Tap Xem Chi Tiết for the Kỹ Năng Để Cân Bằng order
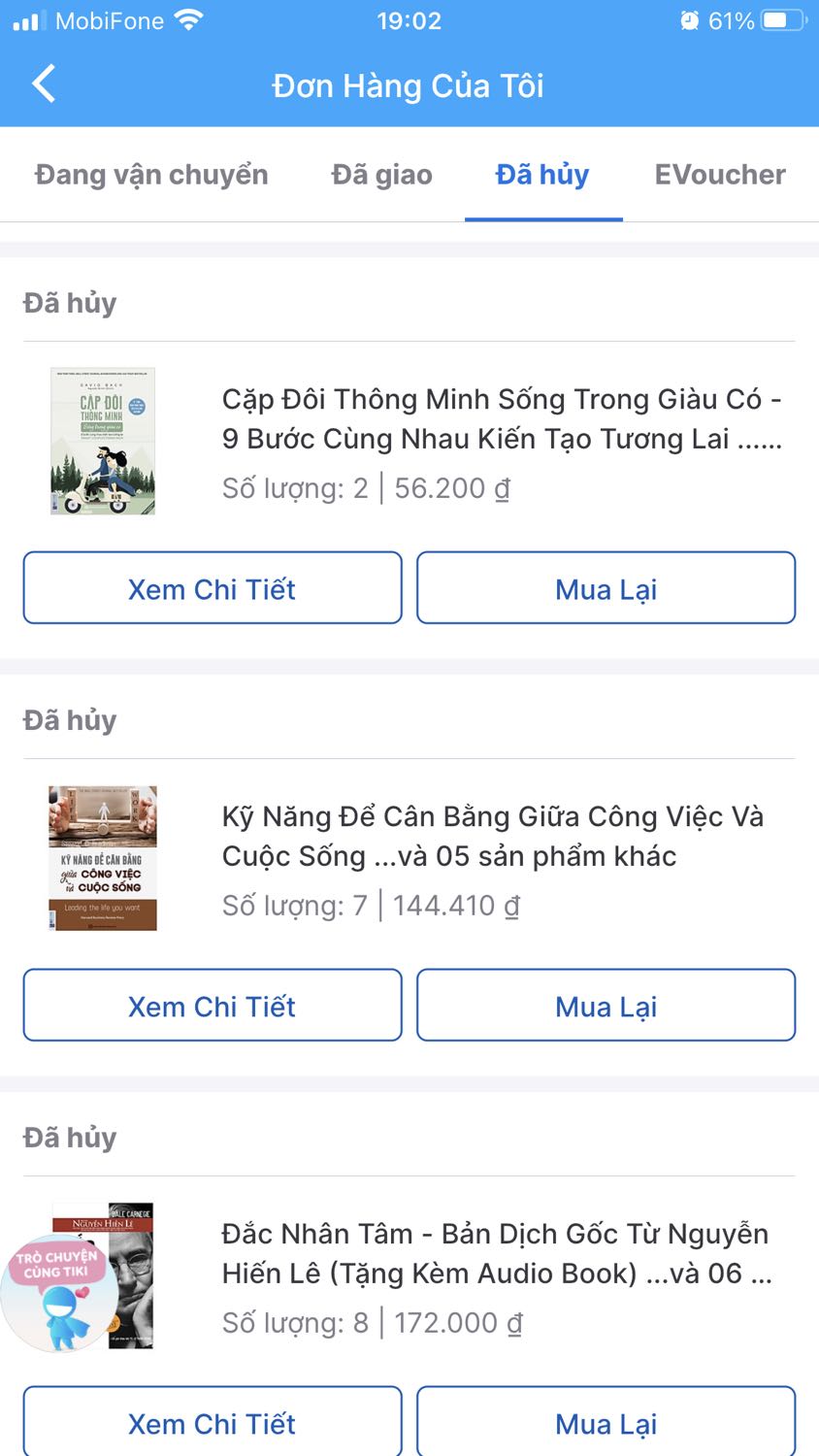The height and width of the screenshot is (1456, 819). 212,1005
